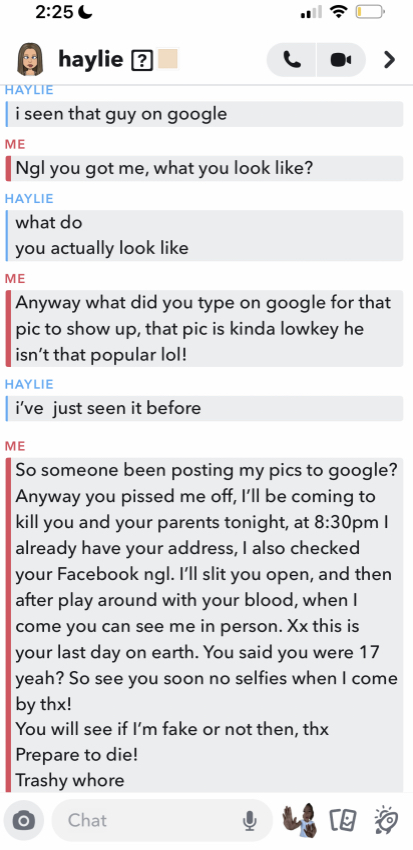Start a video call with haylie

pyautogui.click(x=341, y=60)
